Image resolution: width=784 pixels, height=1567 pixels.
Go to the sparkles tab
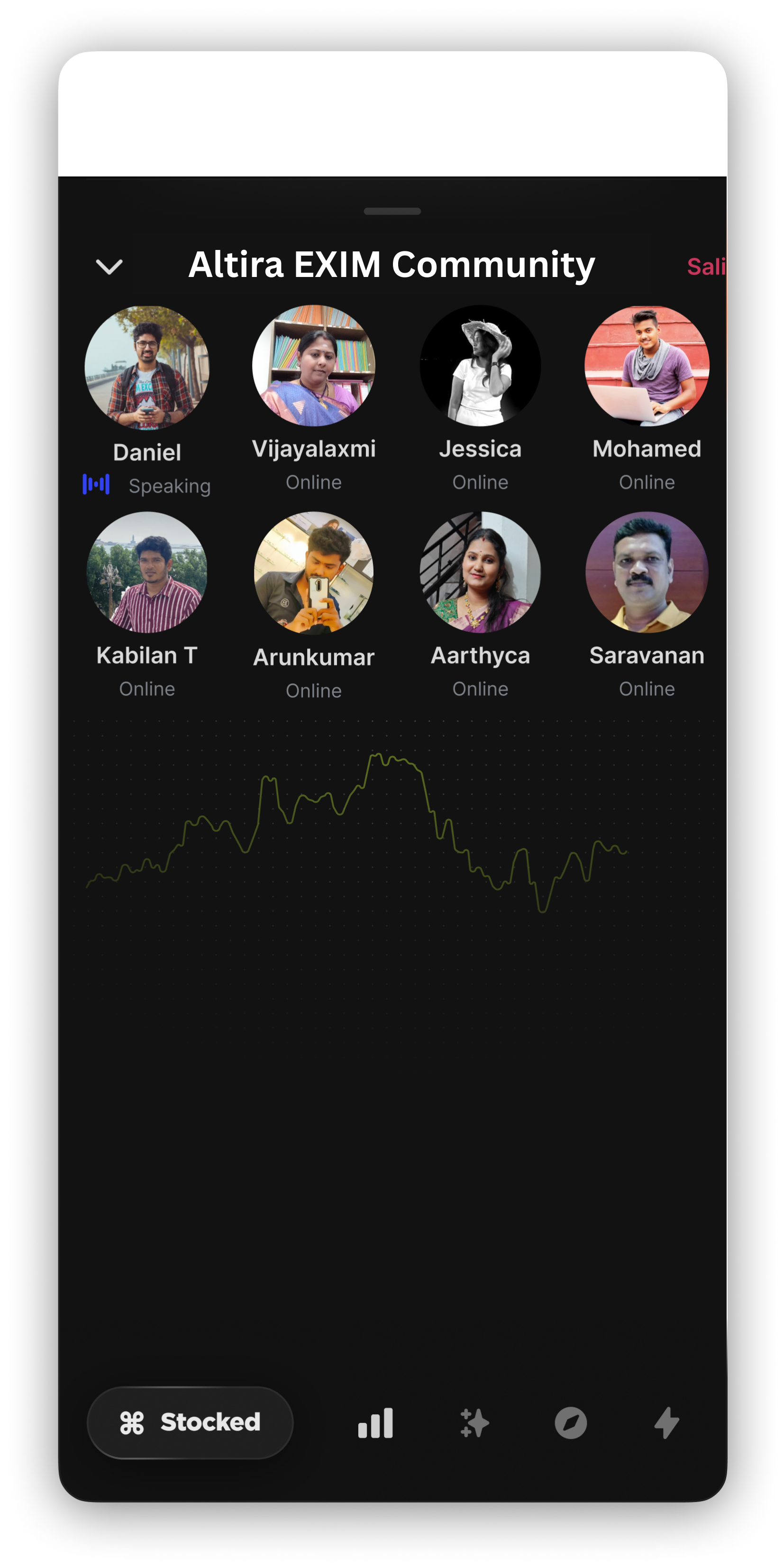coord(474,1423)
